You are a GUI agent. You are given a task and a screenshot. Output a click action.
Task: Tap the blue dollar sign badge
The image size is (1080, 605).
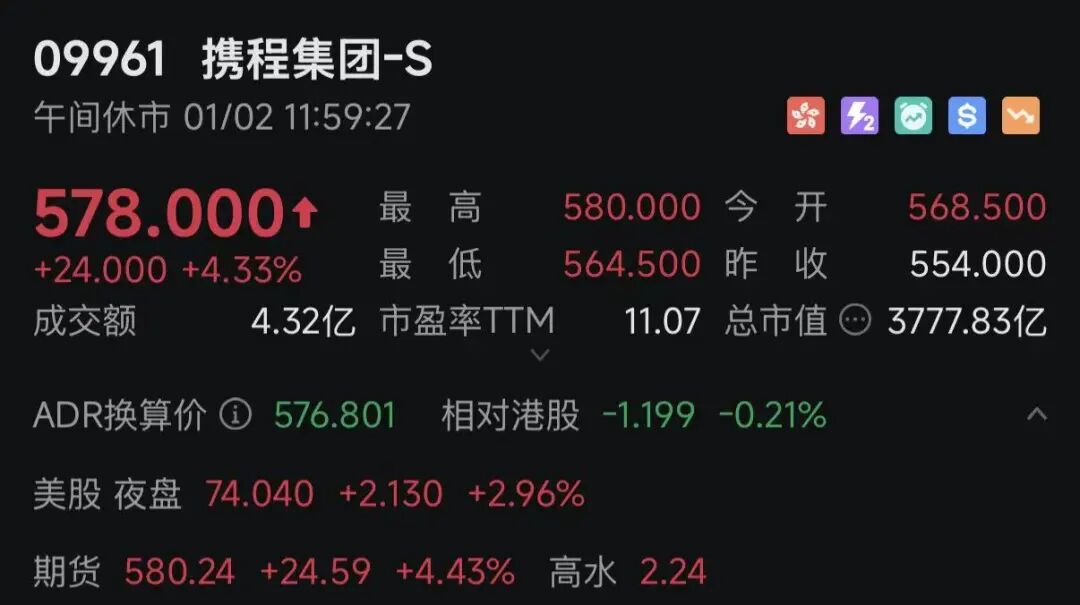click(967, 116)
